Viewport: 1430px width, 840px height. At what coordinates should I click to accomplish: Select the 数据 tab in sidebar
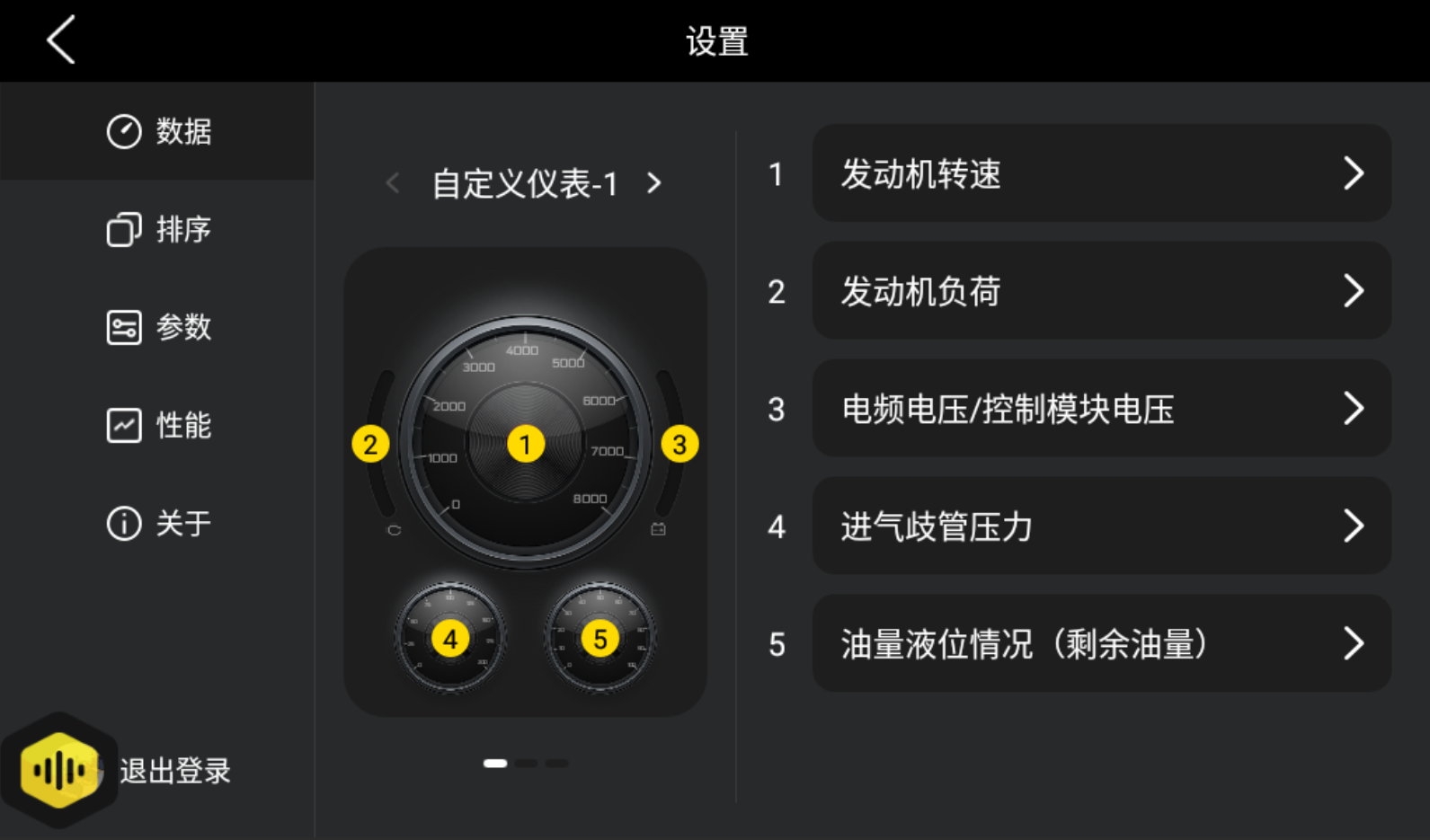tap(158, 132)
